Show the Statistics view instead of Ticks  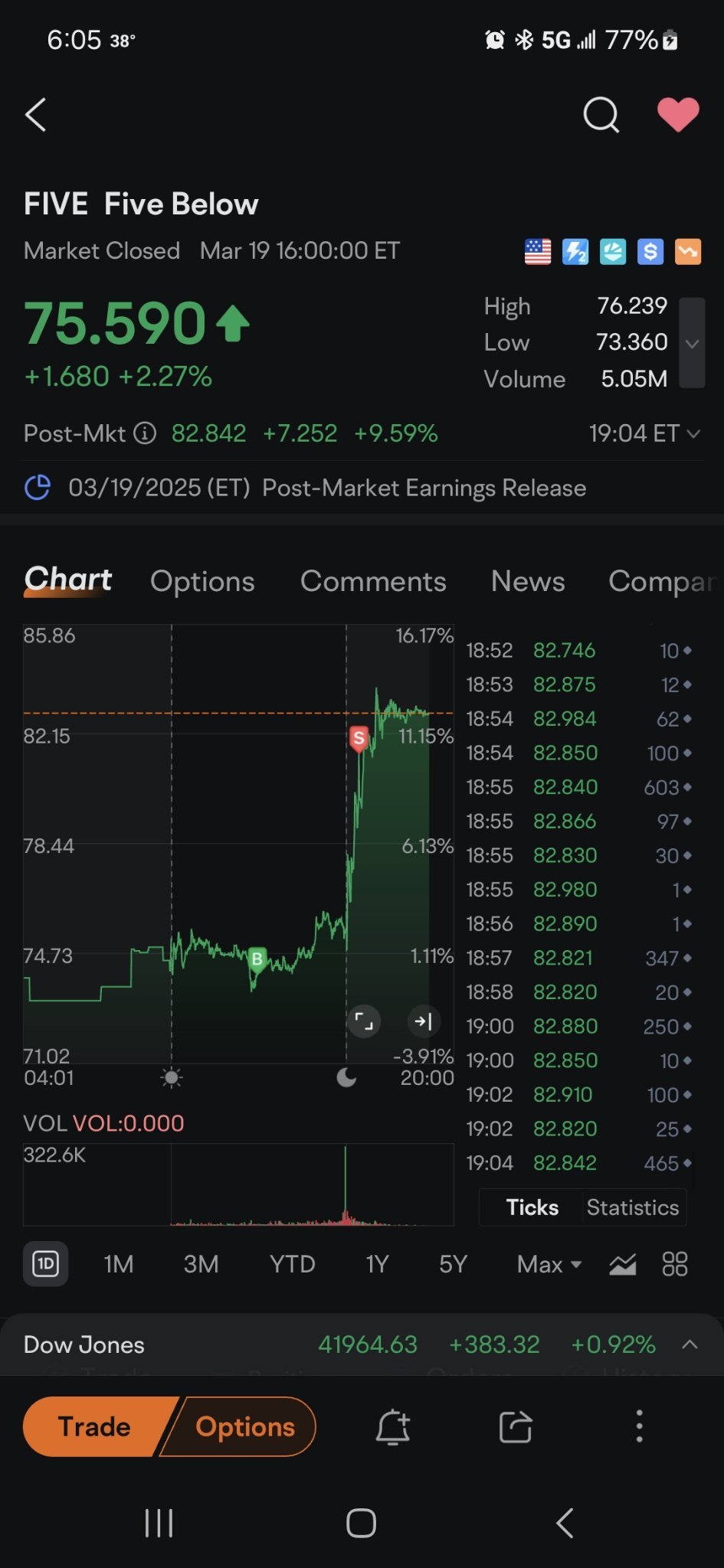(x=633, y=1207)
